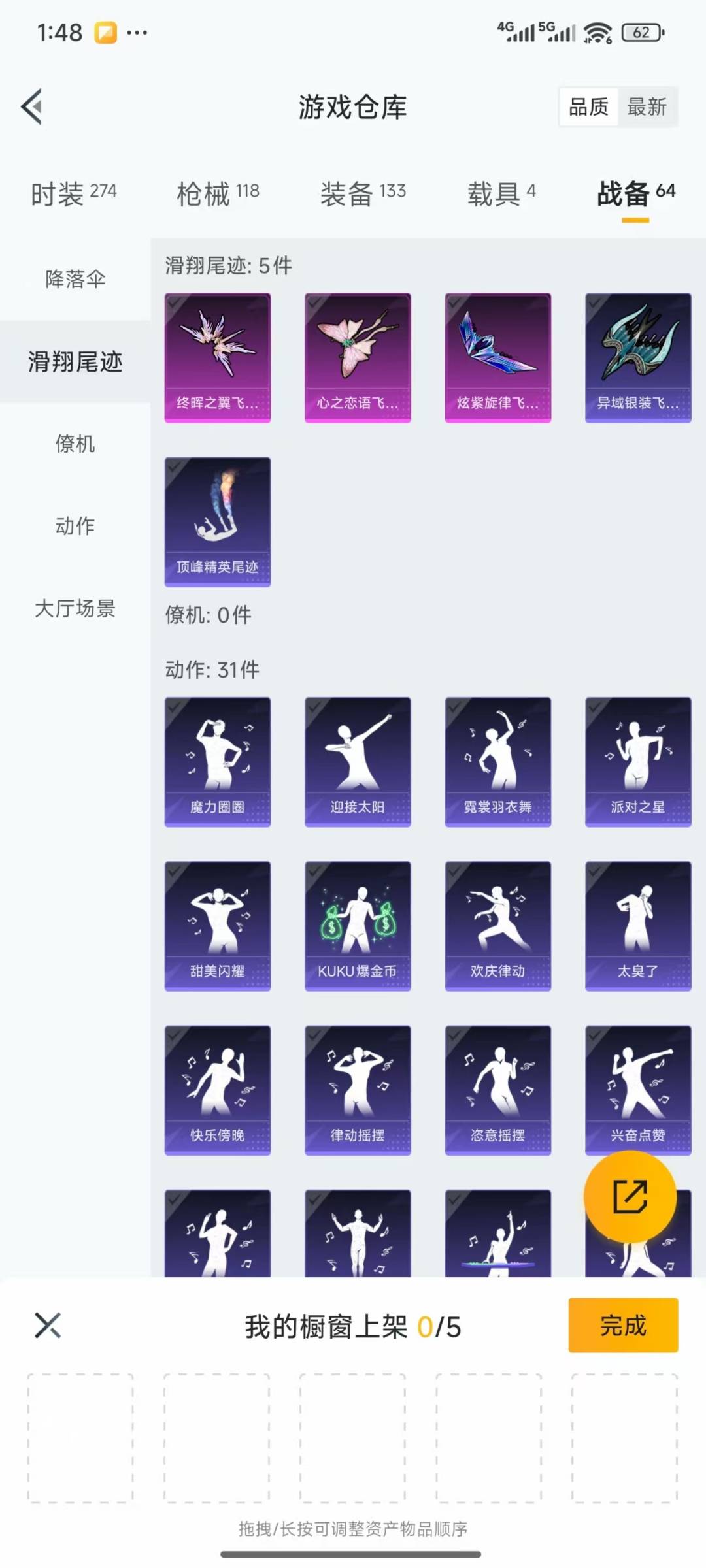This screenshot has height=1568, width=706.
Task: Pick the 顶峰精英尾迹 item
Action: point(218,521)
